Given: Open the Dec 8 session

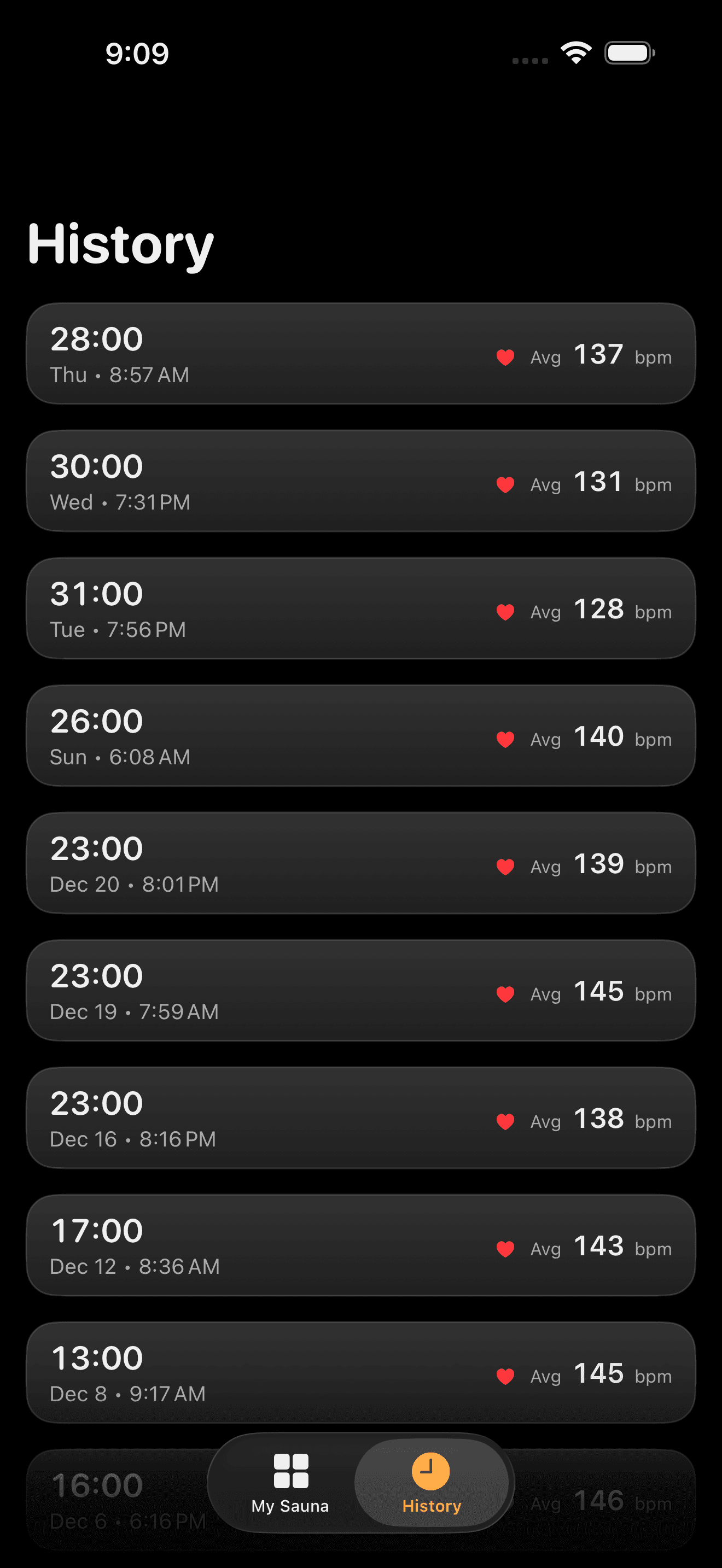Looking at the screenshot, I should [360, 1372].
